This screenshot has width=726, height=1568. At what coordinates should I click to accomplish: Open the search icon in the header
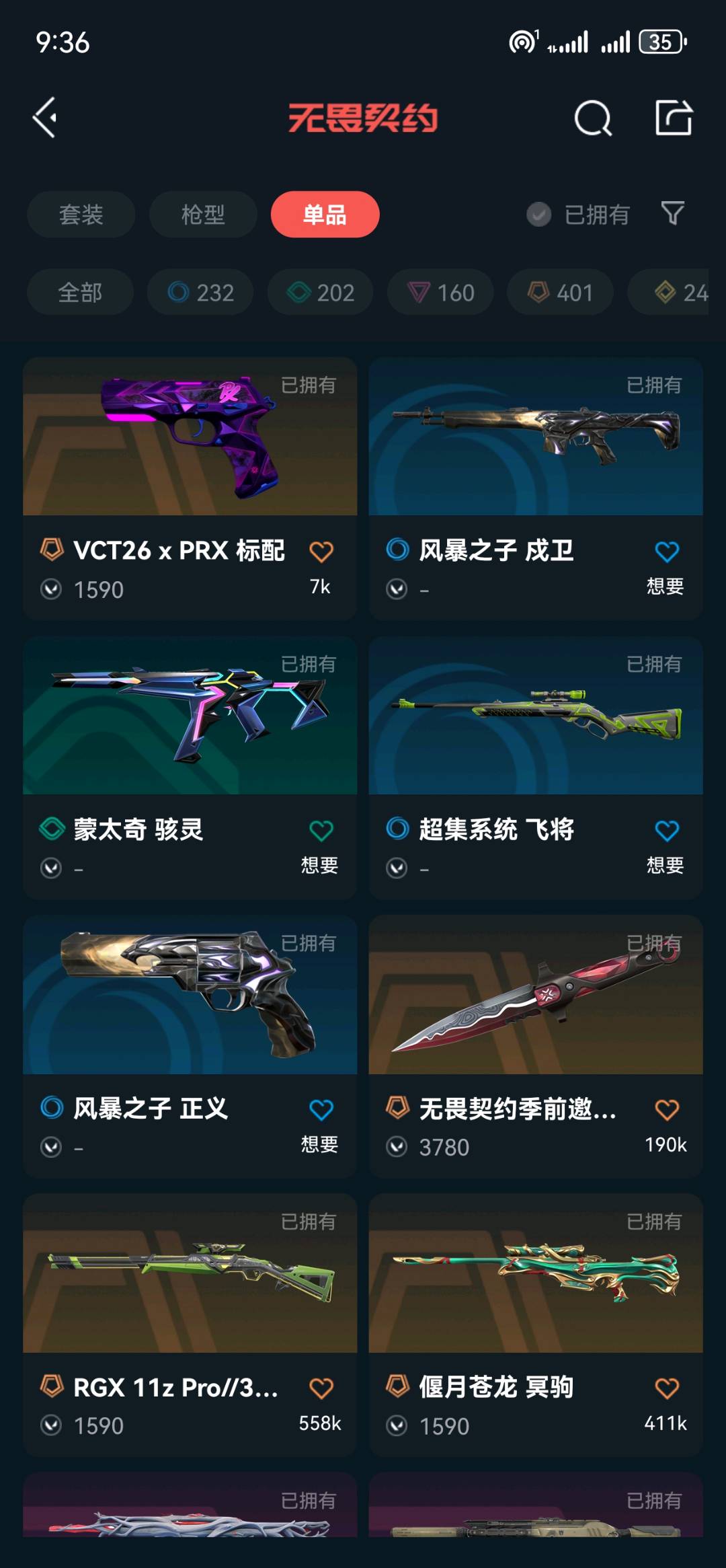[592, 118]
